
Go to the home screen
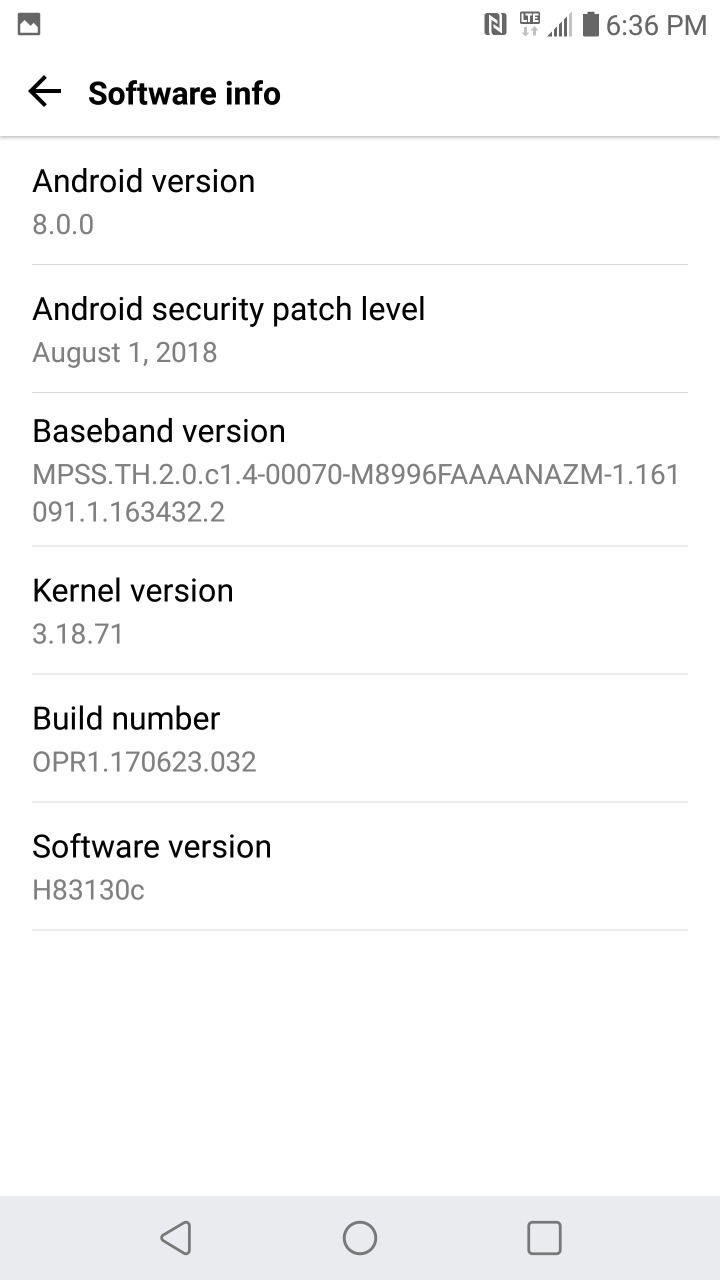tap(360, 1238)
